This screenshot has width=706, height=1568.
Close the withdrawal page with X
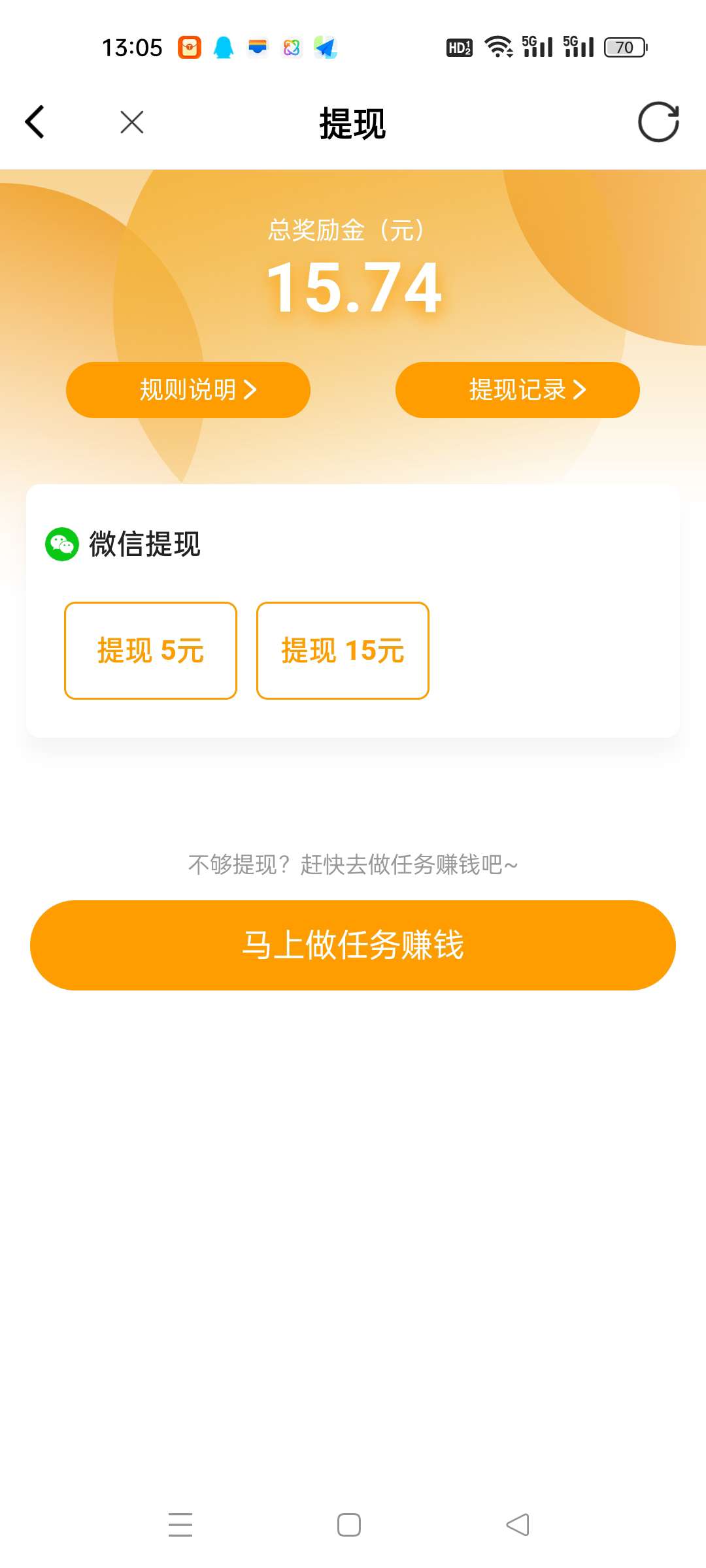[132, 122]
